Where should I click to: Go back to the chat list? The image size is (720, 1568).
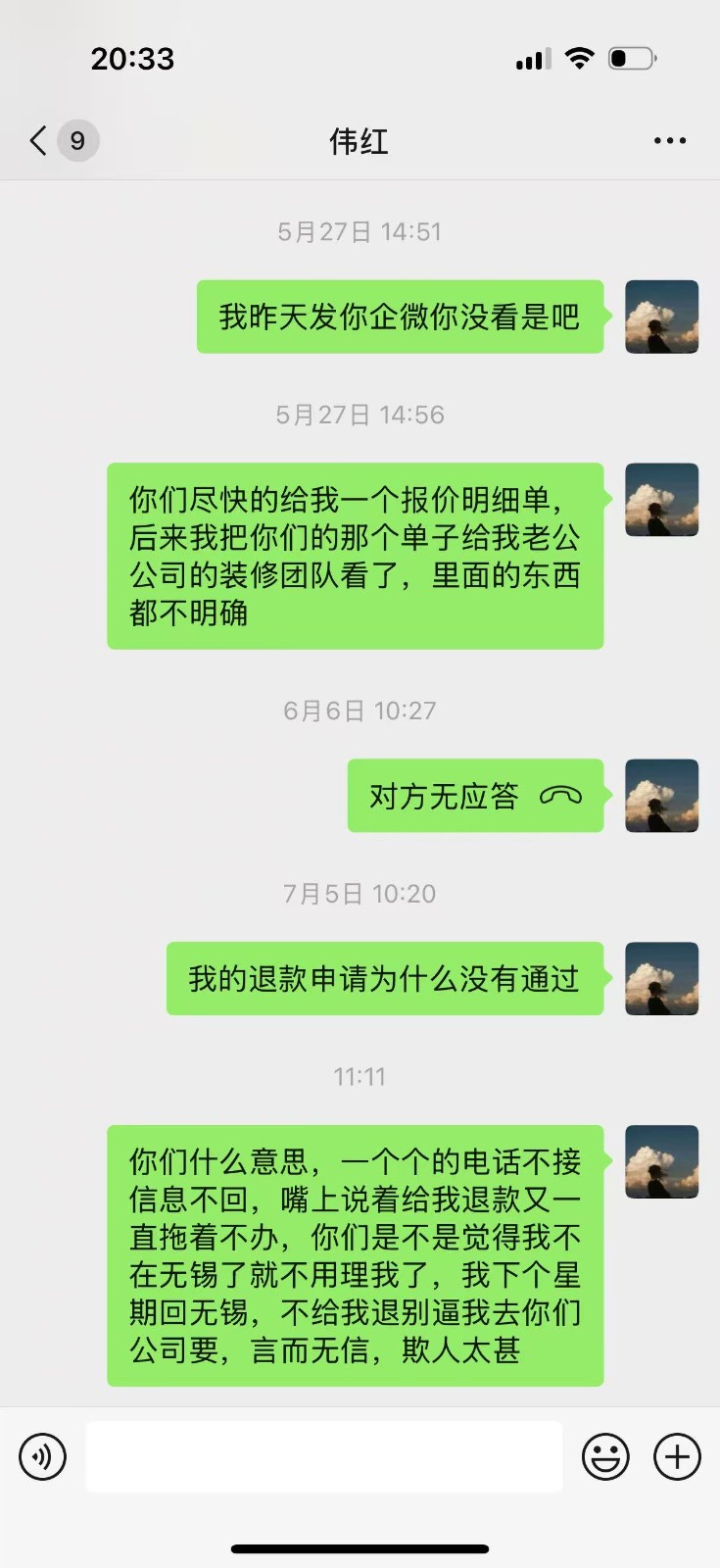(x=39, y=141)
